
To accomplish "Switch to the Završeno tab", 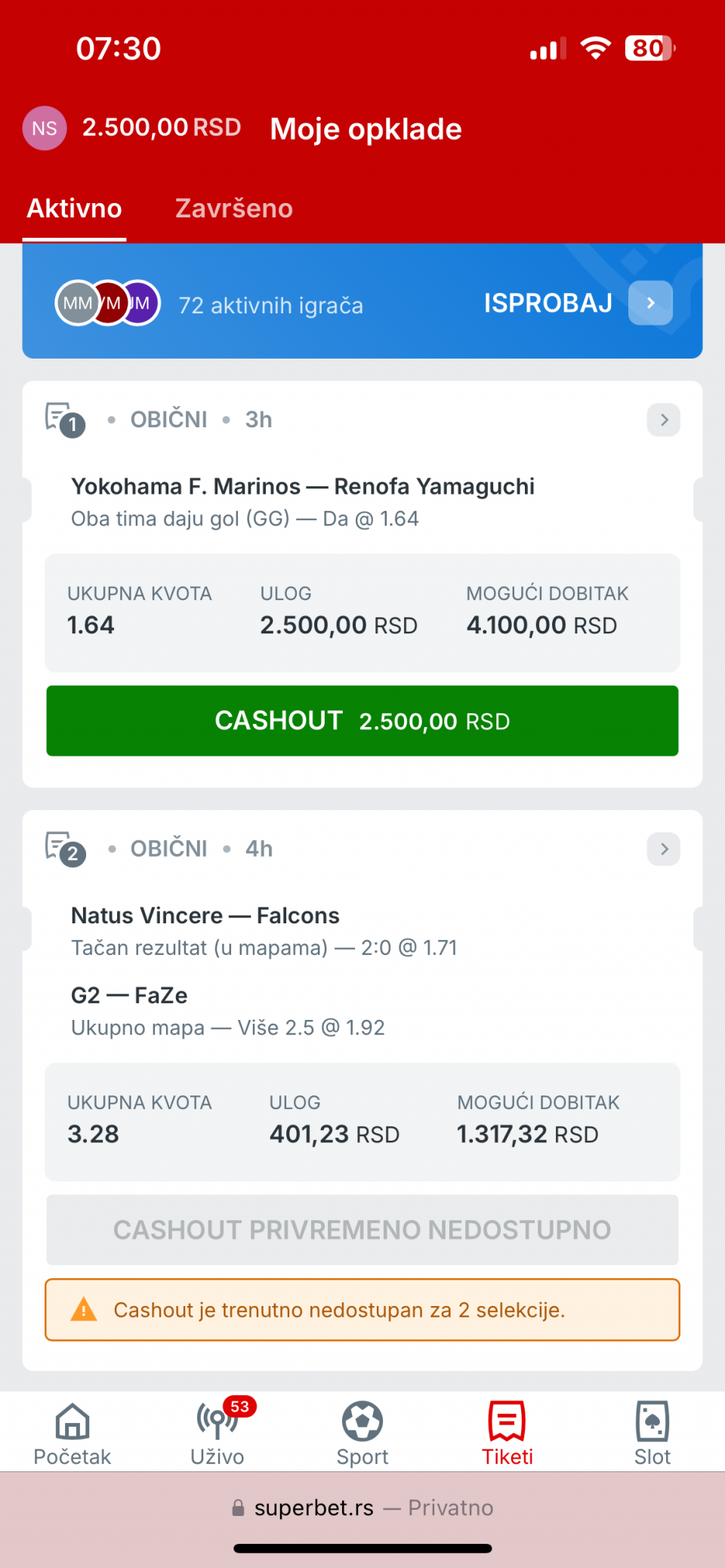I will (234, 208).
